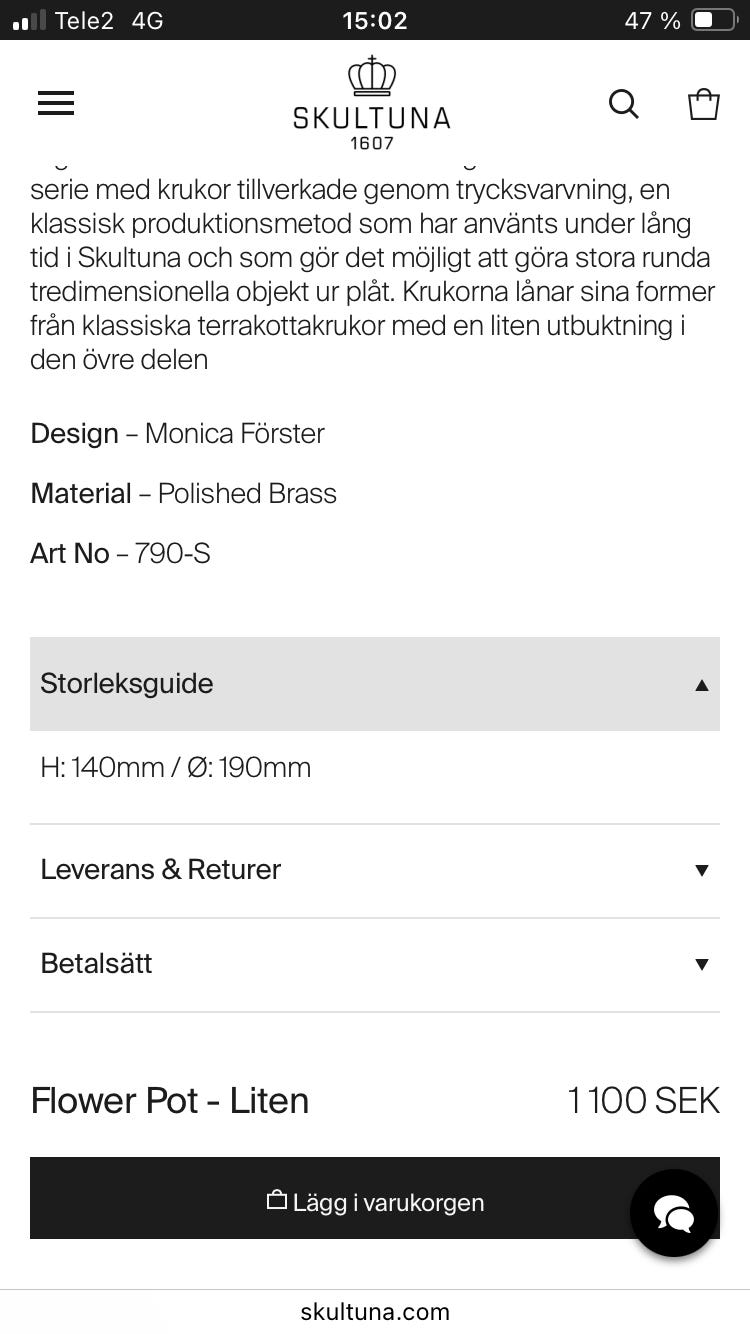Expand the Leverans & Returer section
Image resolution: width=750 pixels, height=1334 pixels.
tap(375, 869)
